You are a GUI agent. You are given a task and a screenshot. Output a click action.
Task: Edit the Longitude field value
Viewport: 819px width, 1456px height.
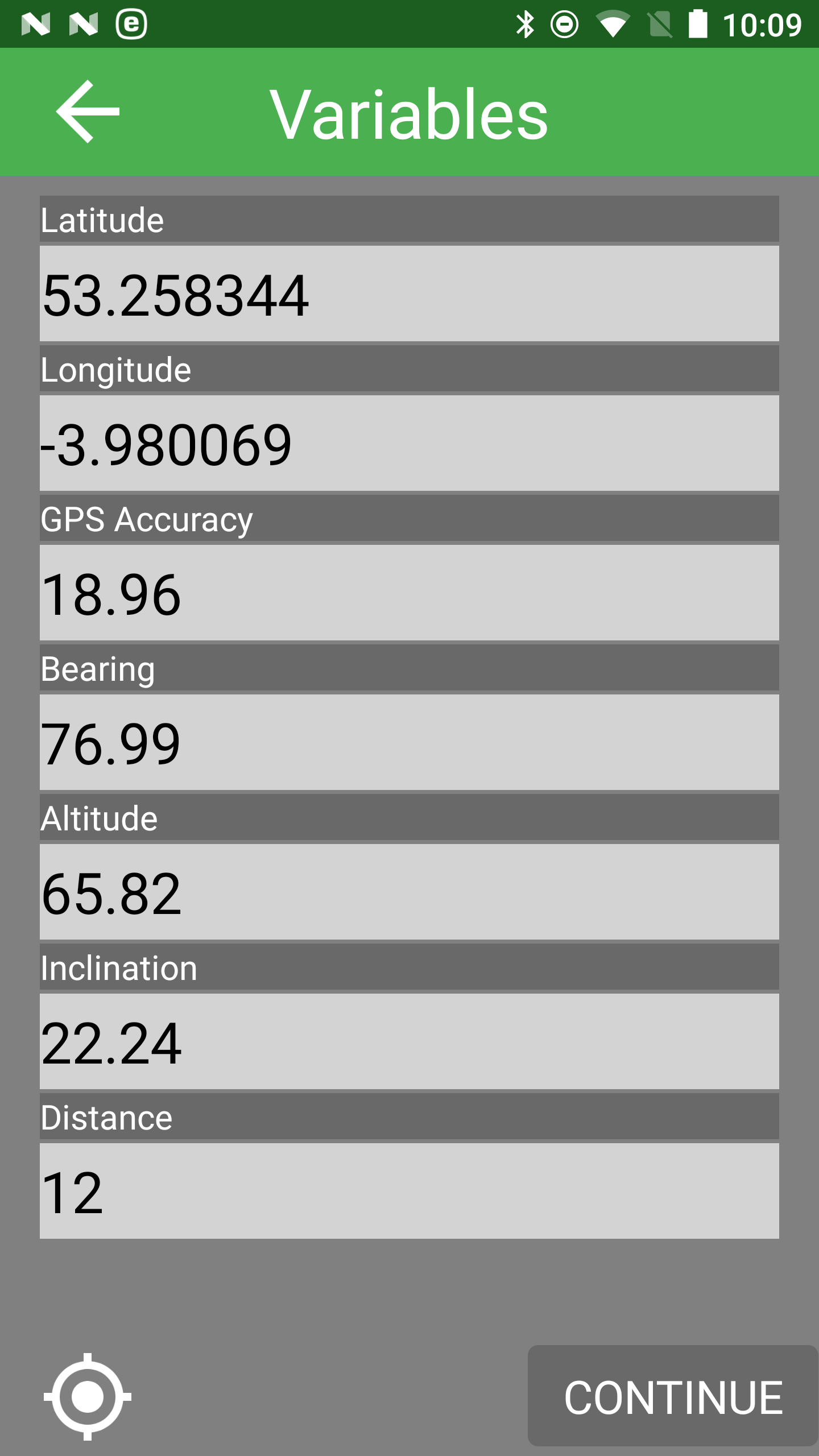(409, 443)
